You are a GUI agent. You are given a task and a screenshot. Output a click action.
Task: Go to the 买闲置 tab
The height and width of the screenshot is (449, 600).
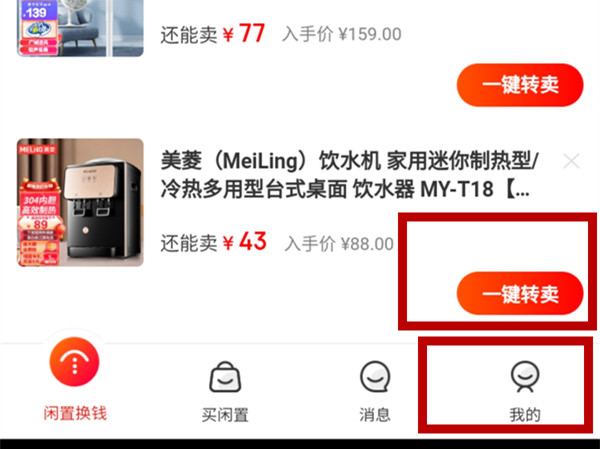click(x=227, y=391)
